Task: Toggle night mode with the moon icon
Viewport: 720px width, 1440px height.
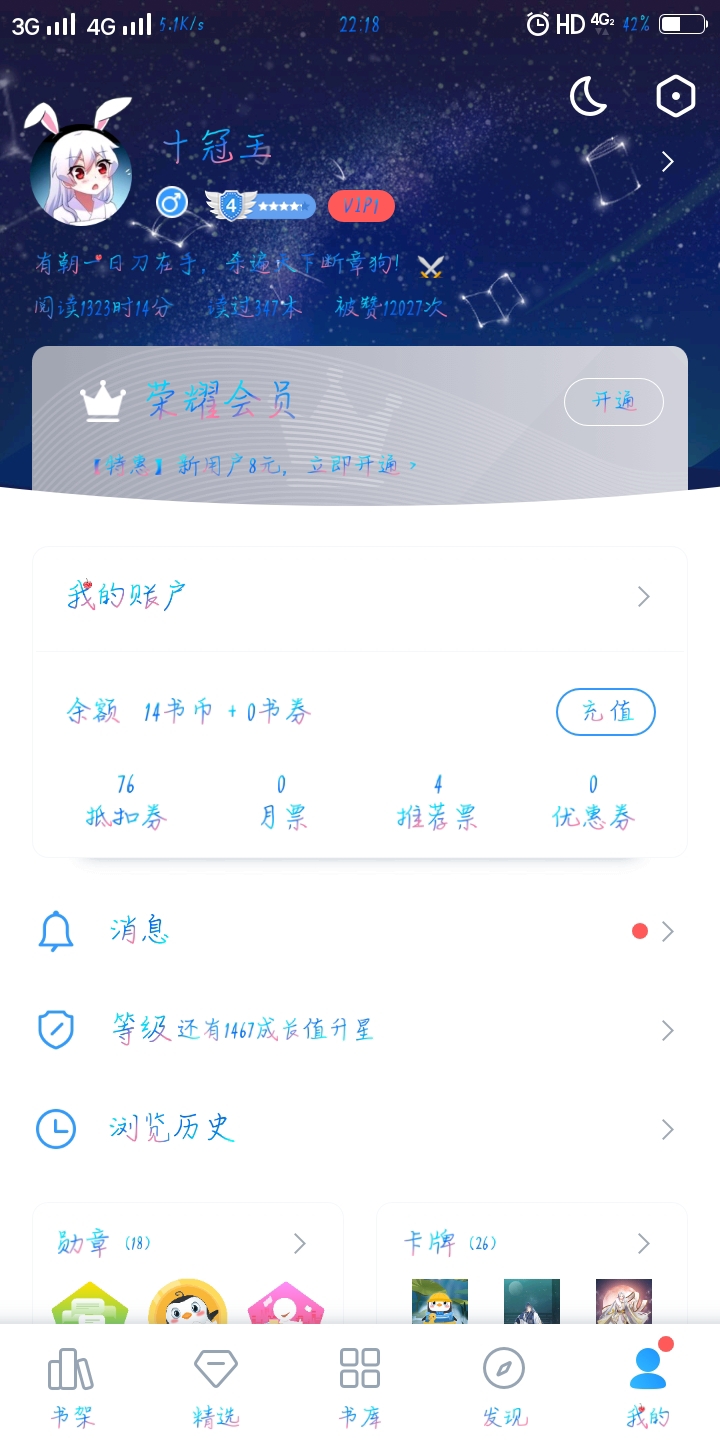Action: coord(589,97)
